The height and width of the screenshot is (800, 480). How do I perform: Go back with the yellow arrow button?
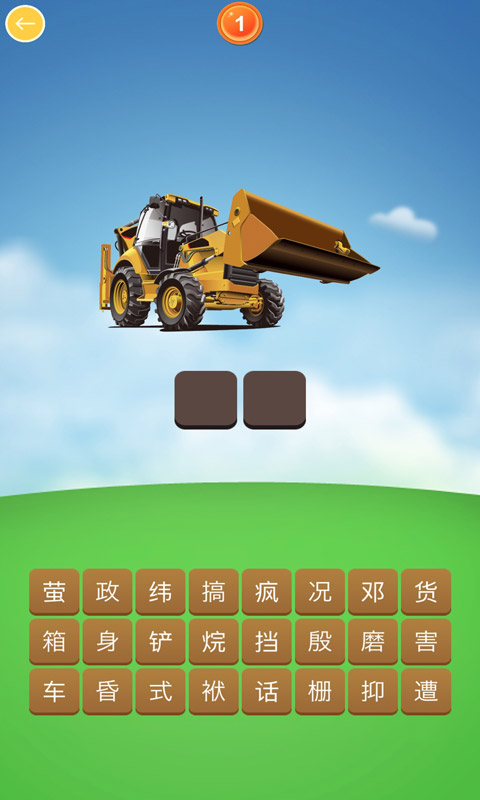(25, 23)
